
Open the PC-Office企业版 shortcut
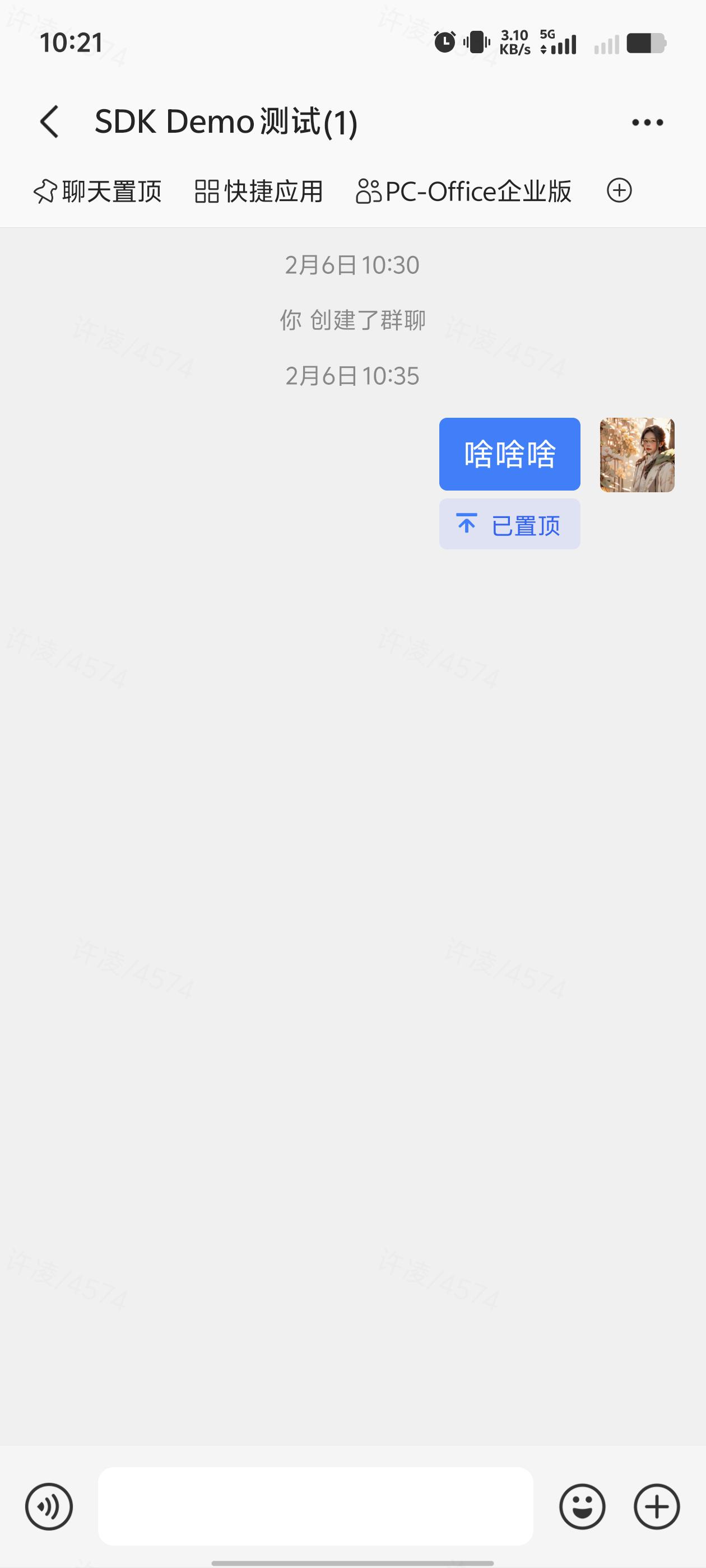[464, 191]
